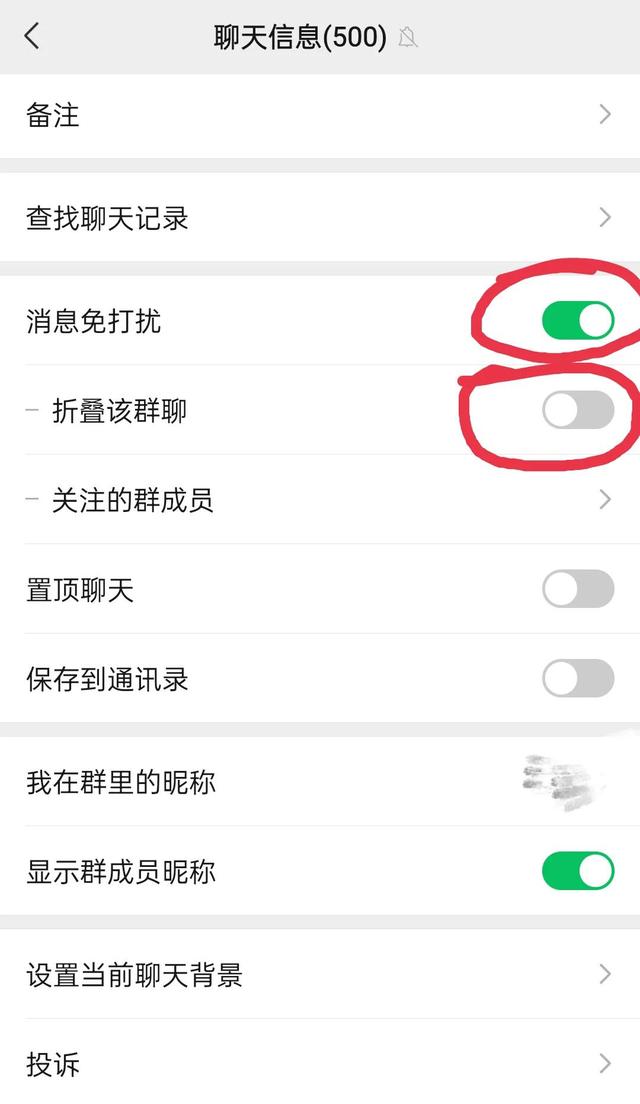Open the 备注 row
The image size is (640, 1104).
pyautogui.click(x=320, y=115)
